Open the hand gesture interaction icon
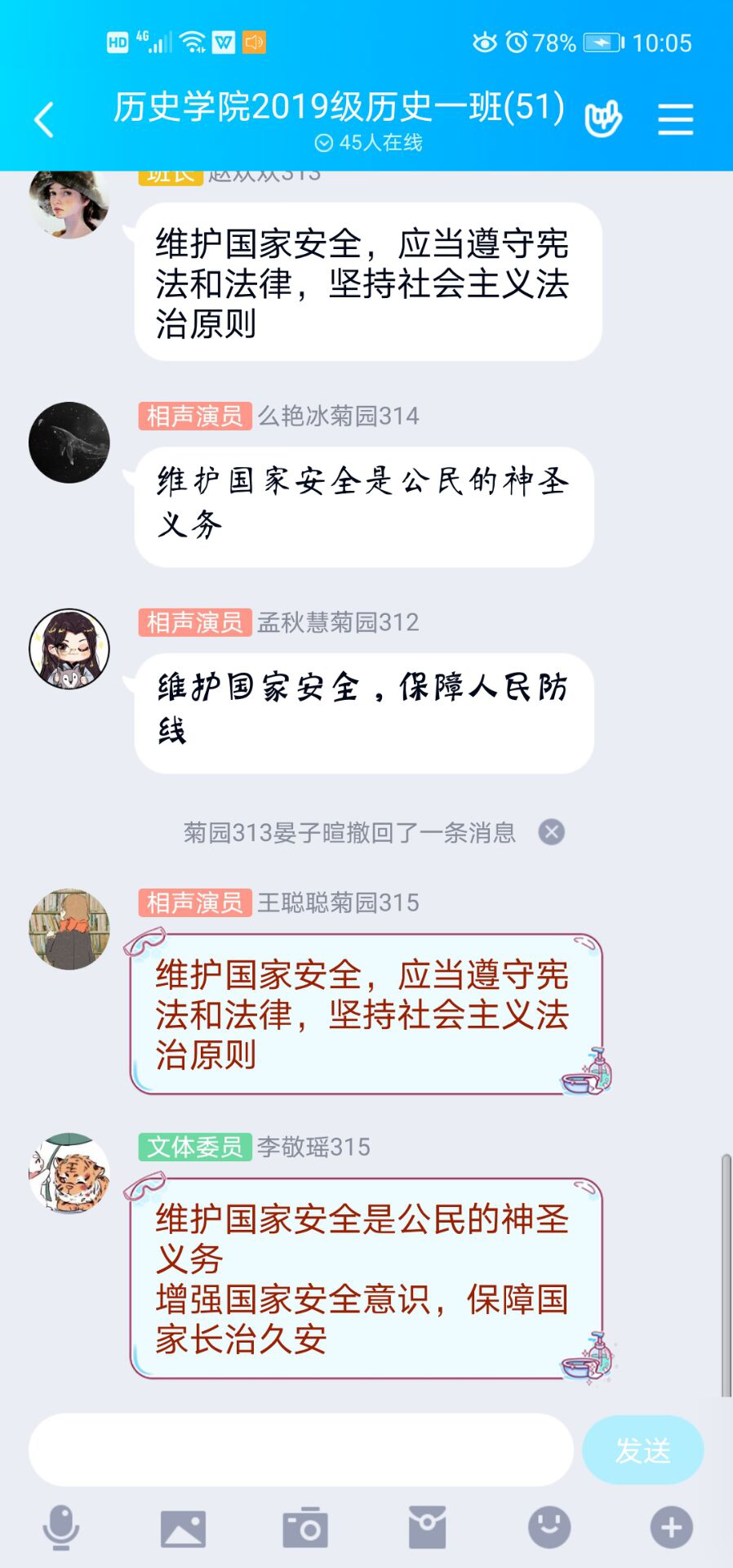733x1568 pixels. [x=603, y=119]
